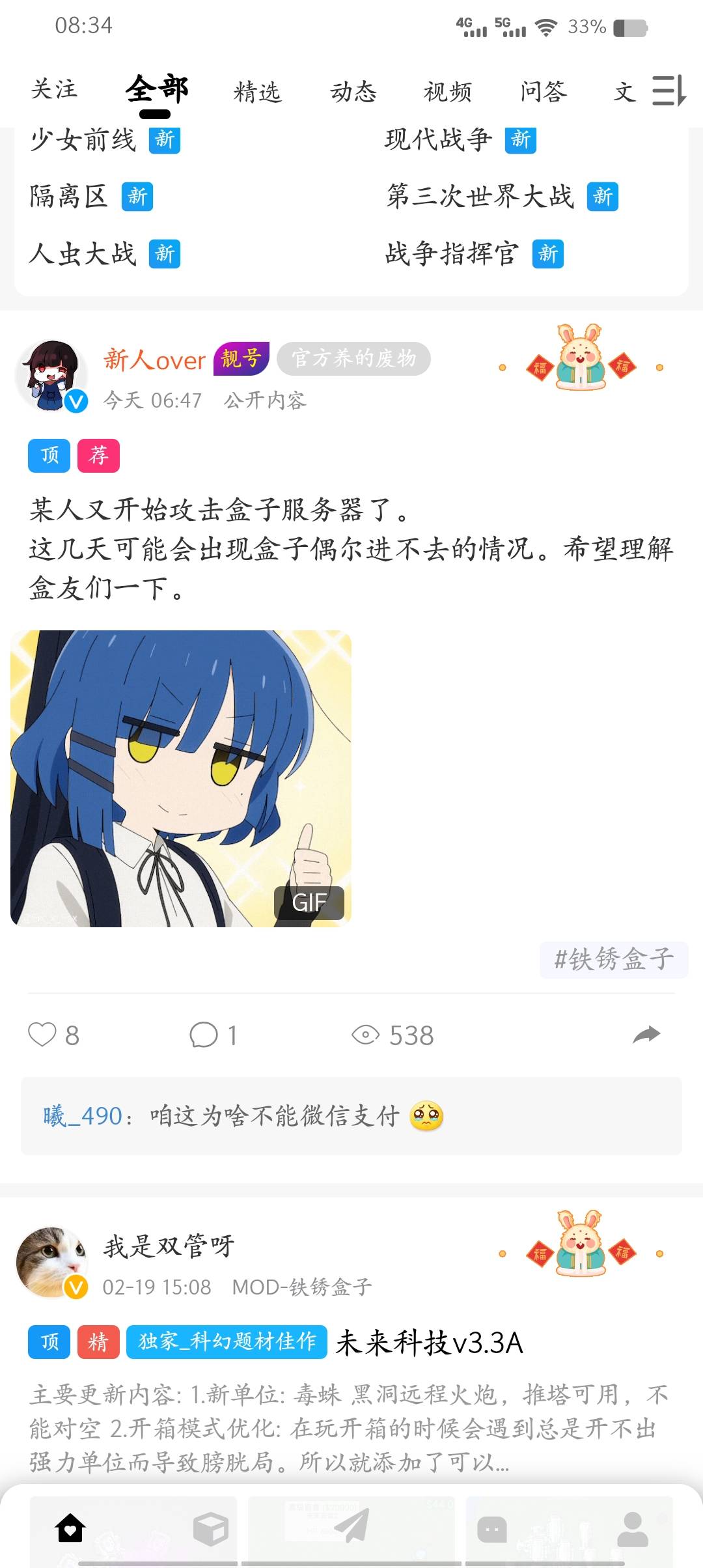The height and width of the screenshot is (1568, 703).
Task: Open the 第三次世界大战 topic
Action: point(480,196)
